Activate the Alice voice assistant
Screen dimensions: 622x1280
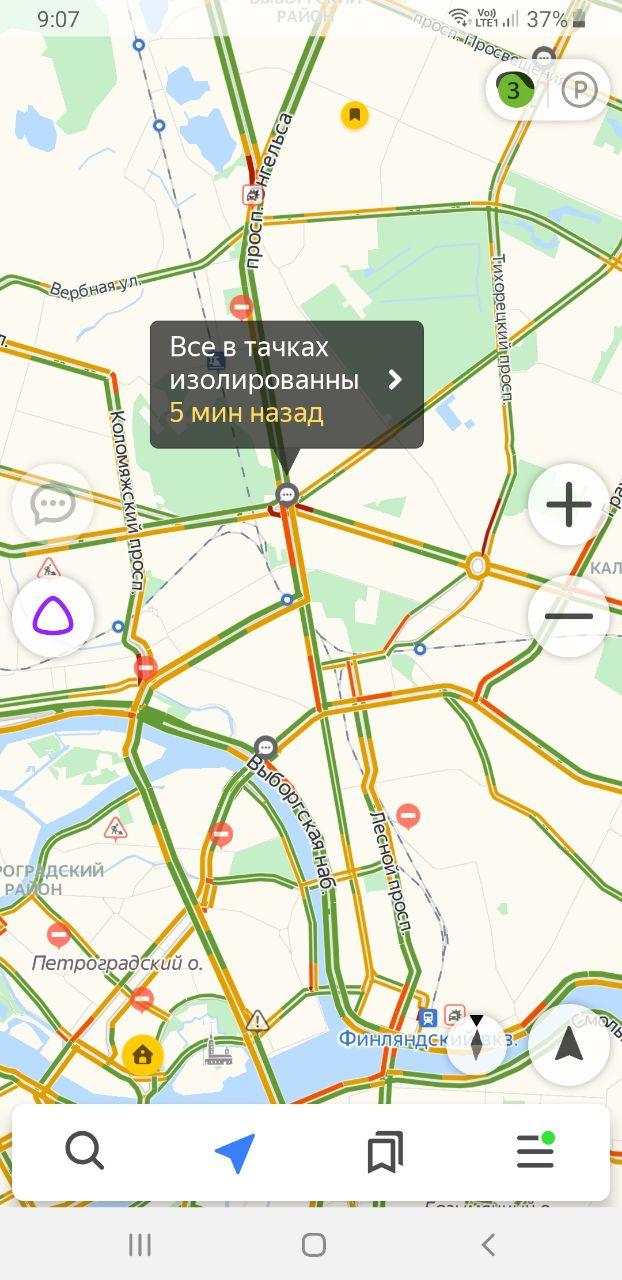53,616
